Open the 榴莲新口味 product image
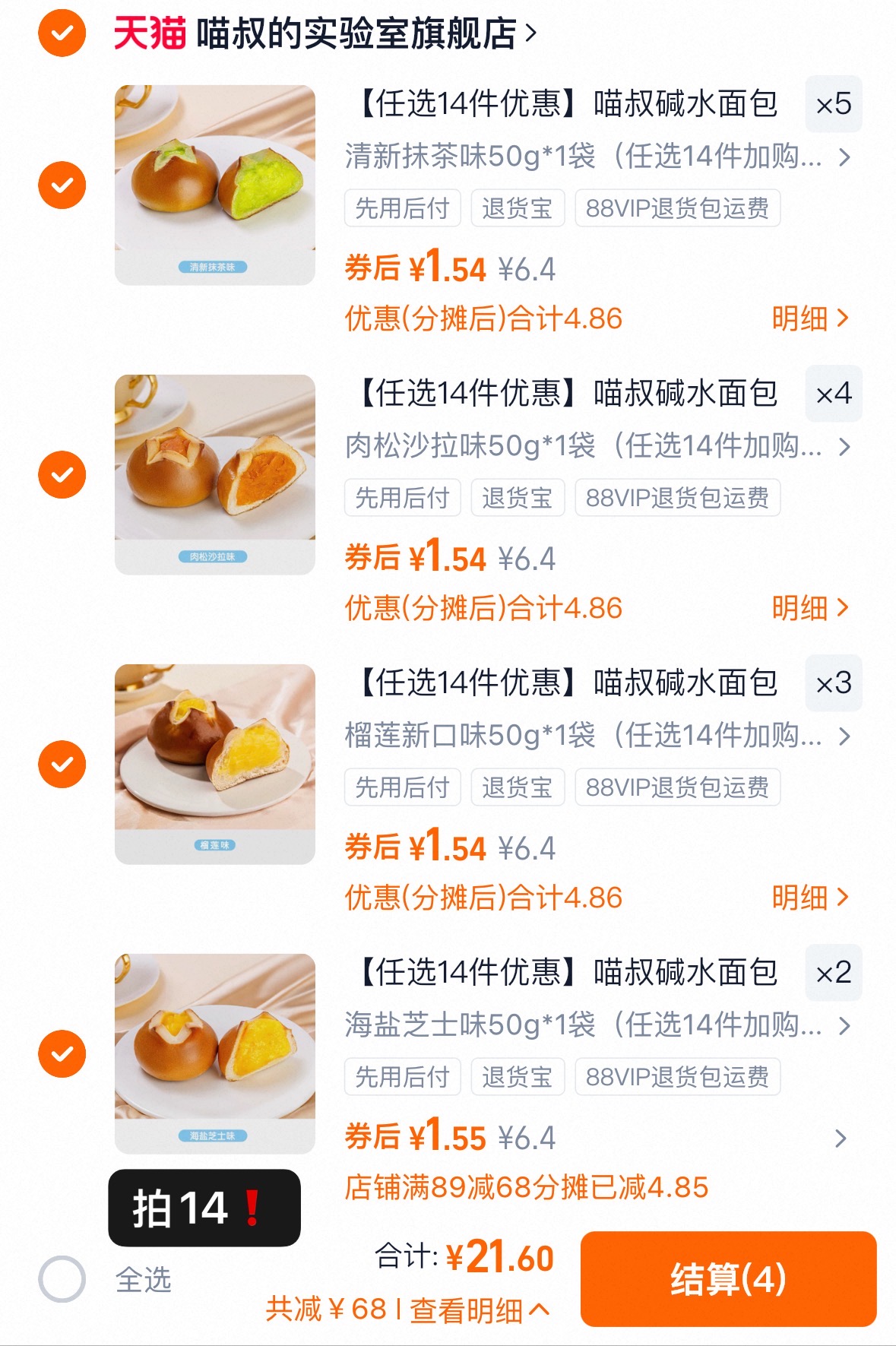This screenshot has height=1346, width=896. click(x=215, y=764)
